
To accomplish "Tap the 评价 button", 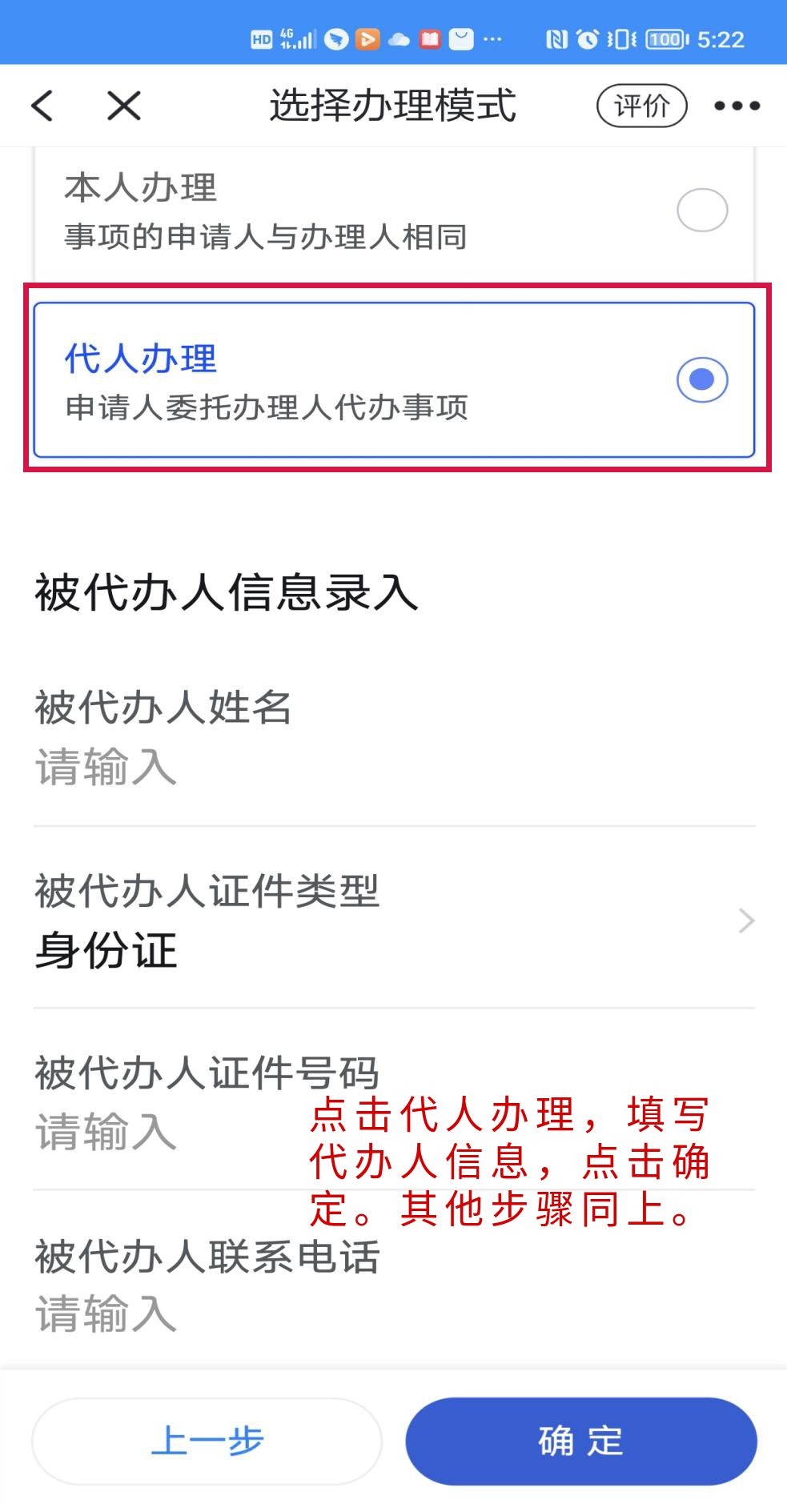I will (641, 106).
